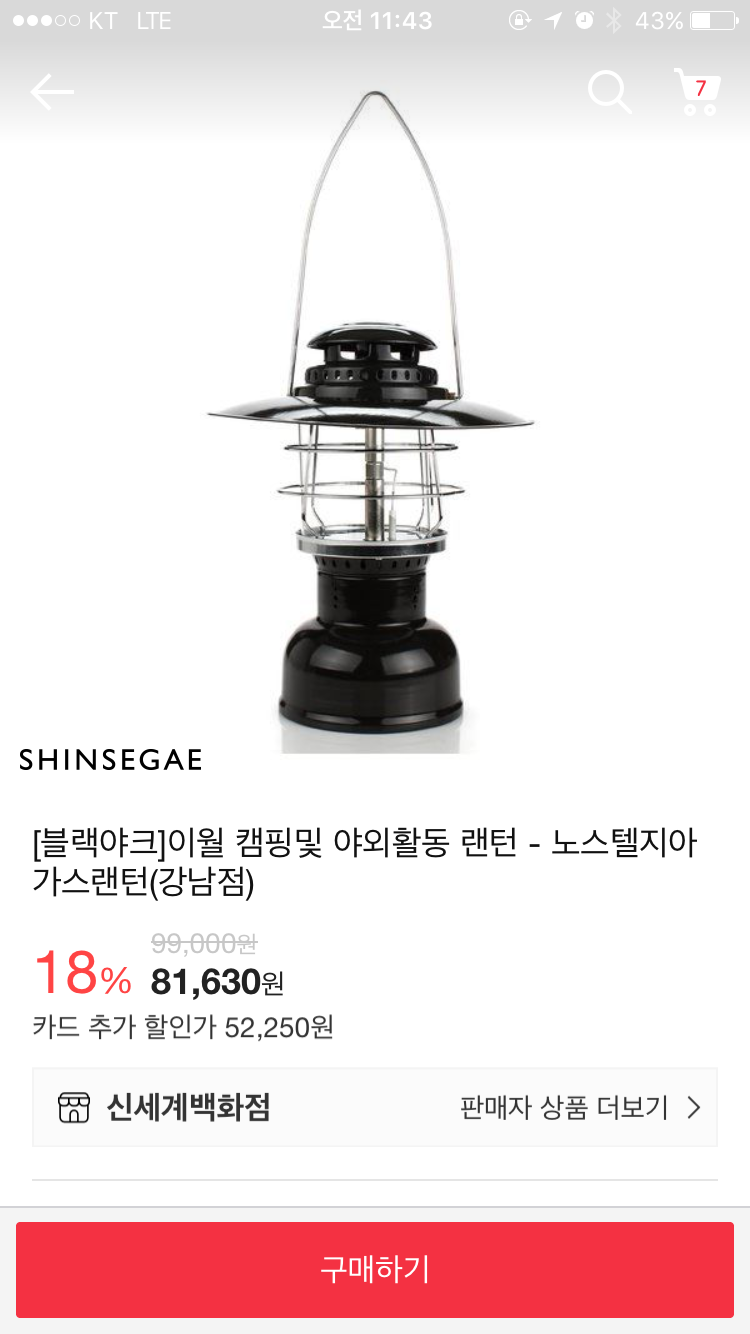Open search with the magnifier icon
750x1334 pixels.
pyautogui.click(x=609, y=92)
